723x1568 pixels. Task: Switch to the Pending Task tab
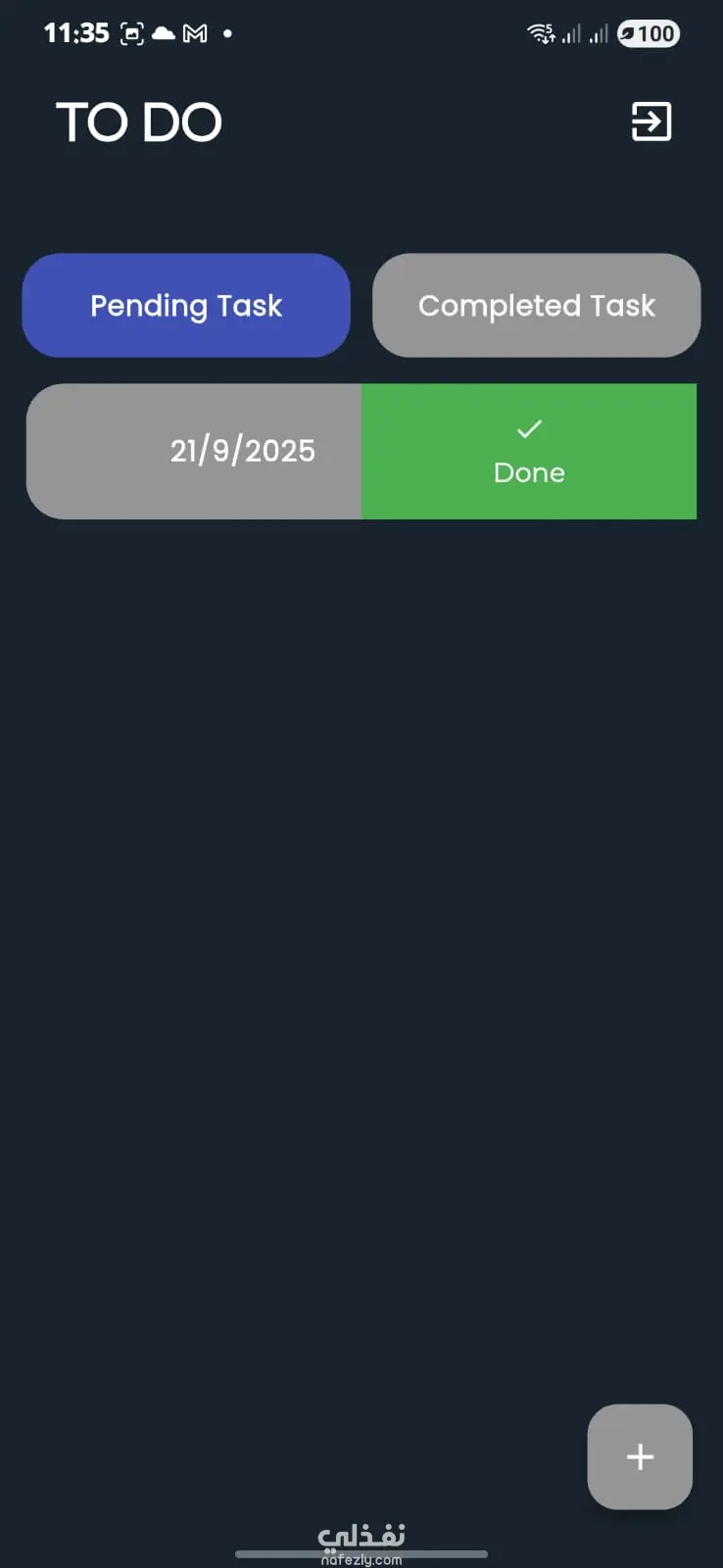click(186, 306)
